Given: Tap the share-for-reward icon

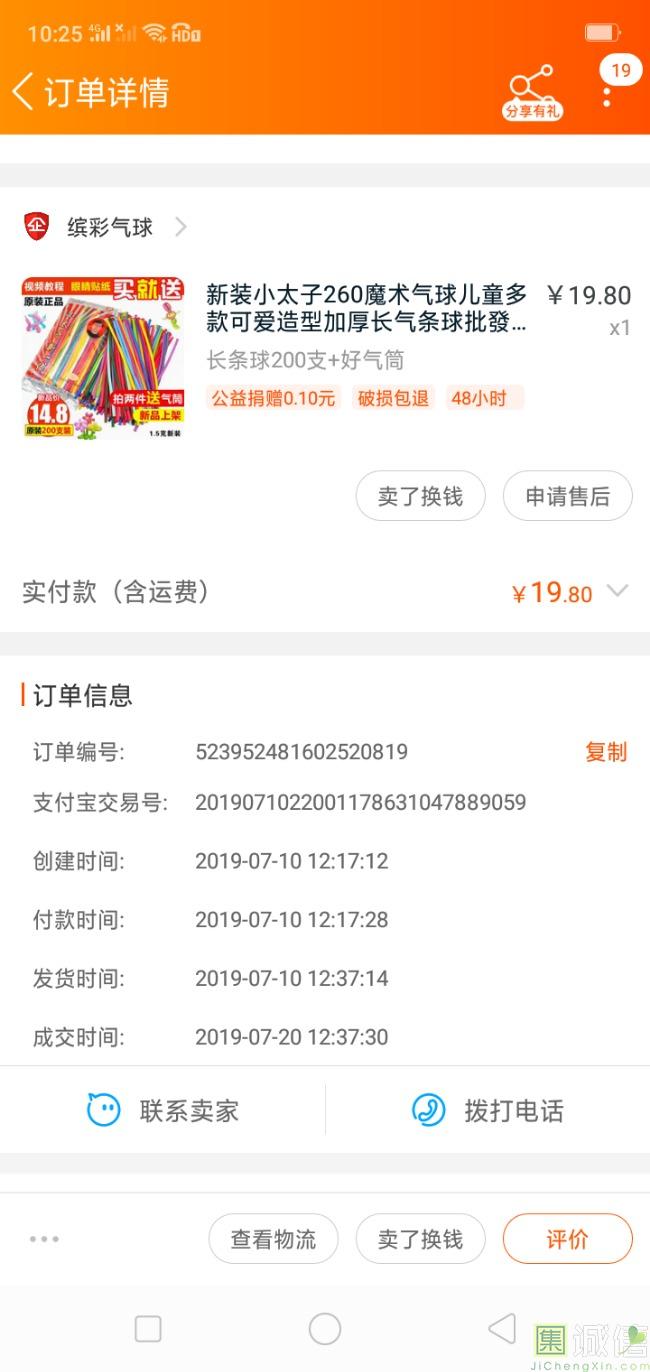Looking at the screenshot, I should click(x=532, y=93).
